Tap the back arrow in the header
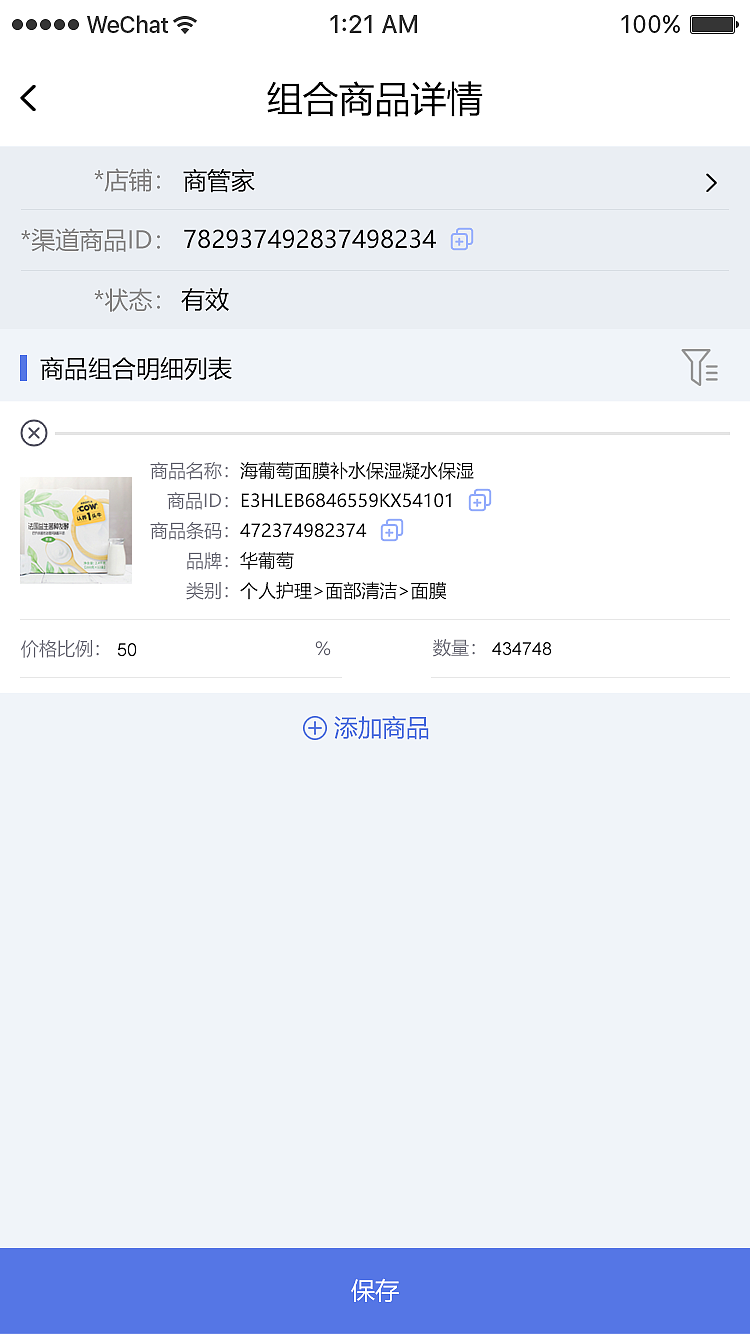Viewport: 750px width, 1334px height. click(27, 97)
